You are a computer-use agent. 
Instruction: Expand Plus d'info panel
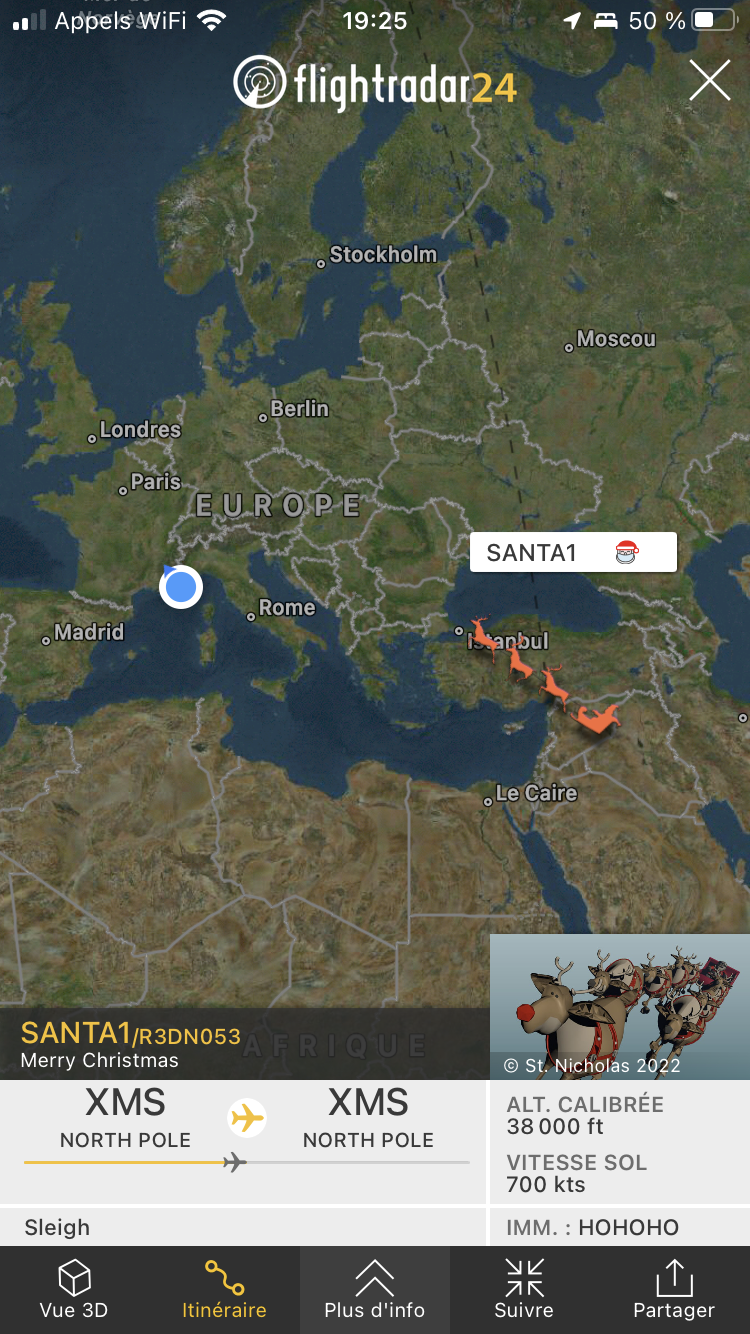tap(374, 1290)
